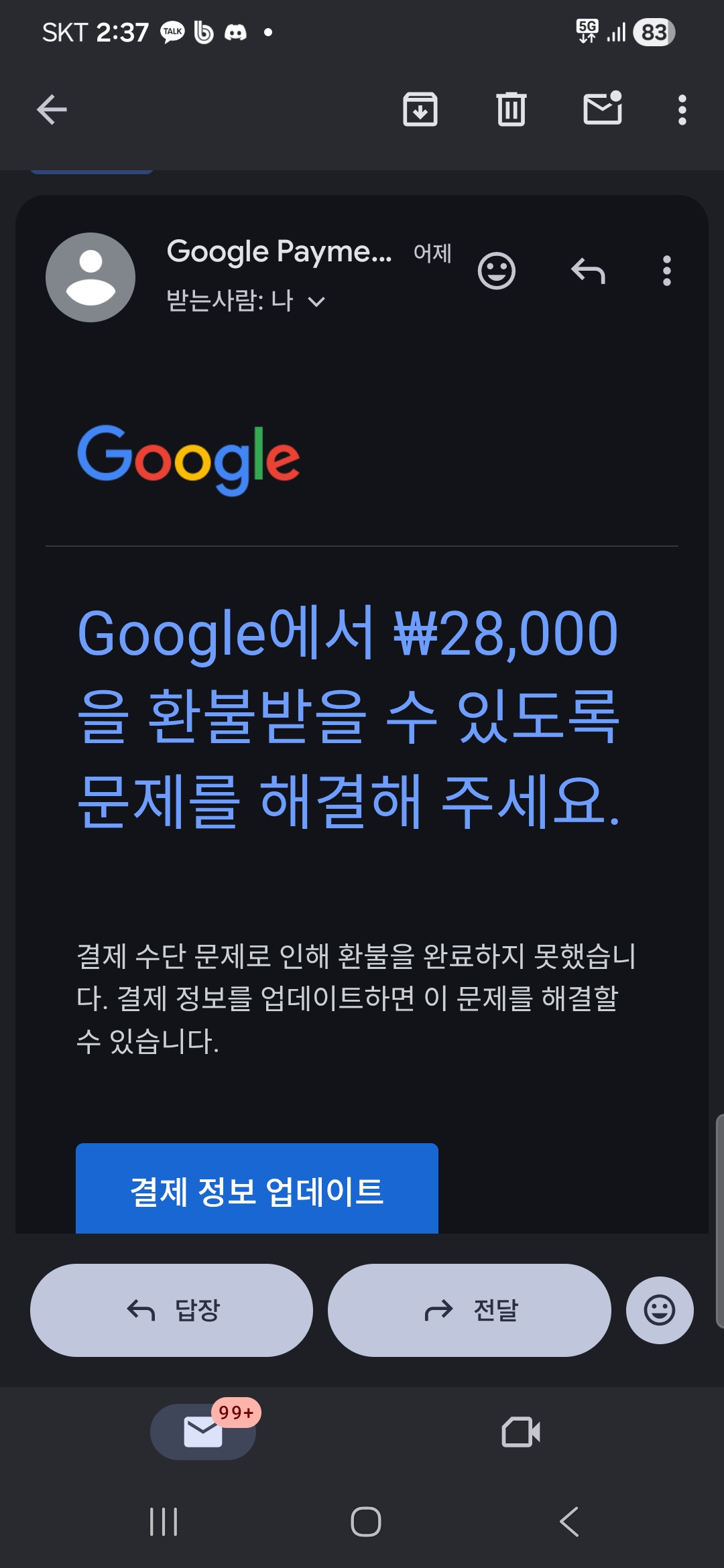Add emoji reaction in the message header

point(497,271)
